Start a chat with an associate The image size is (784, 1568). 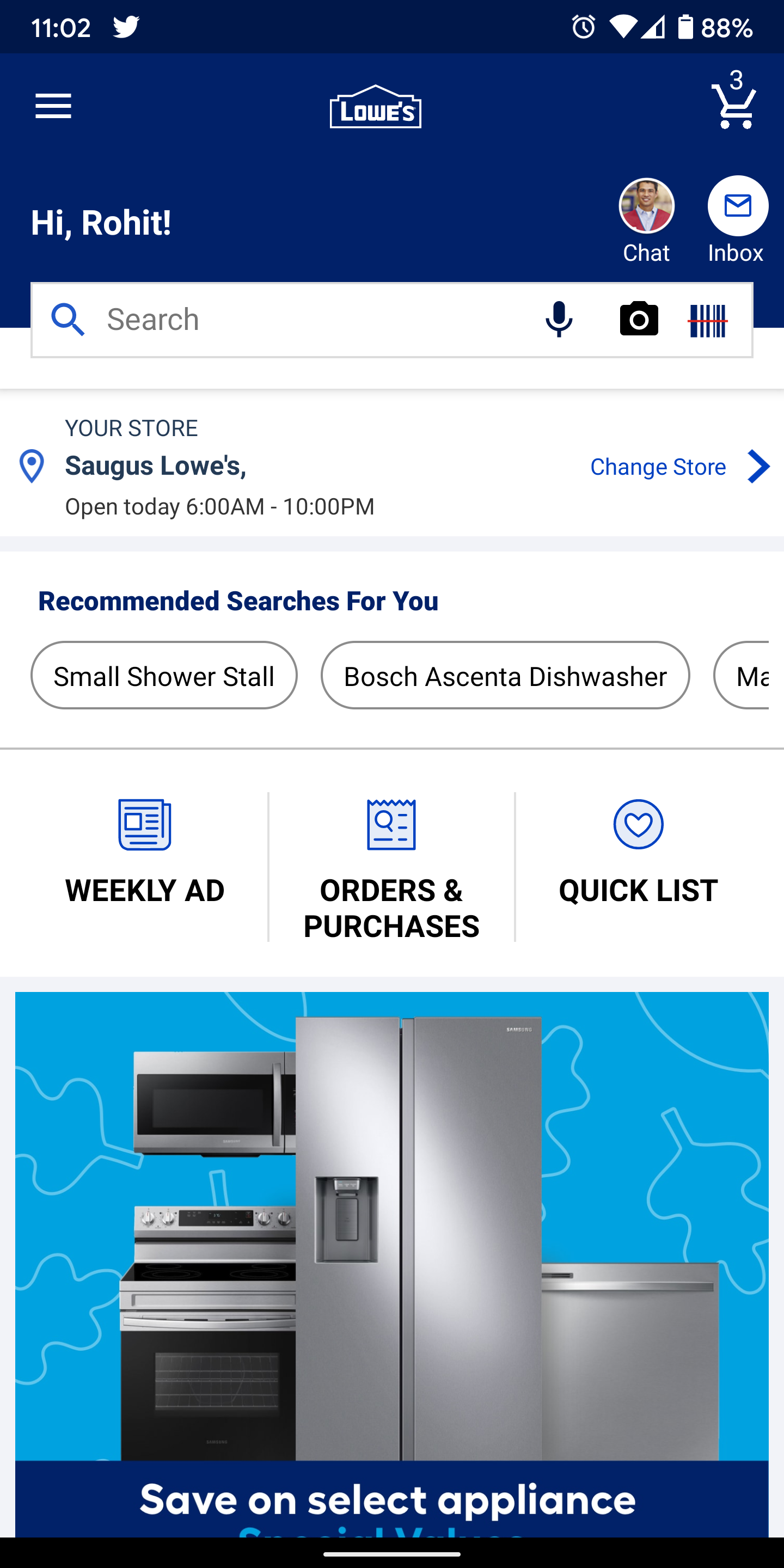(x=646, y=220)
